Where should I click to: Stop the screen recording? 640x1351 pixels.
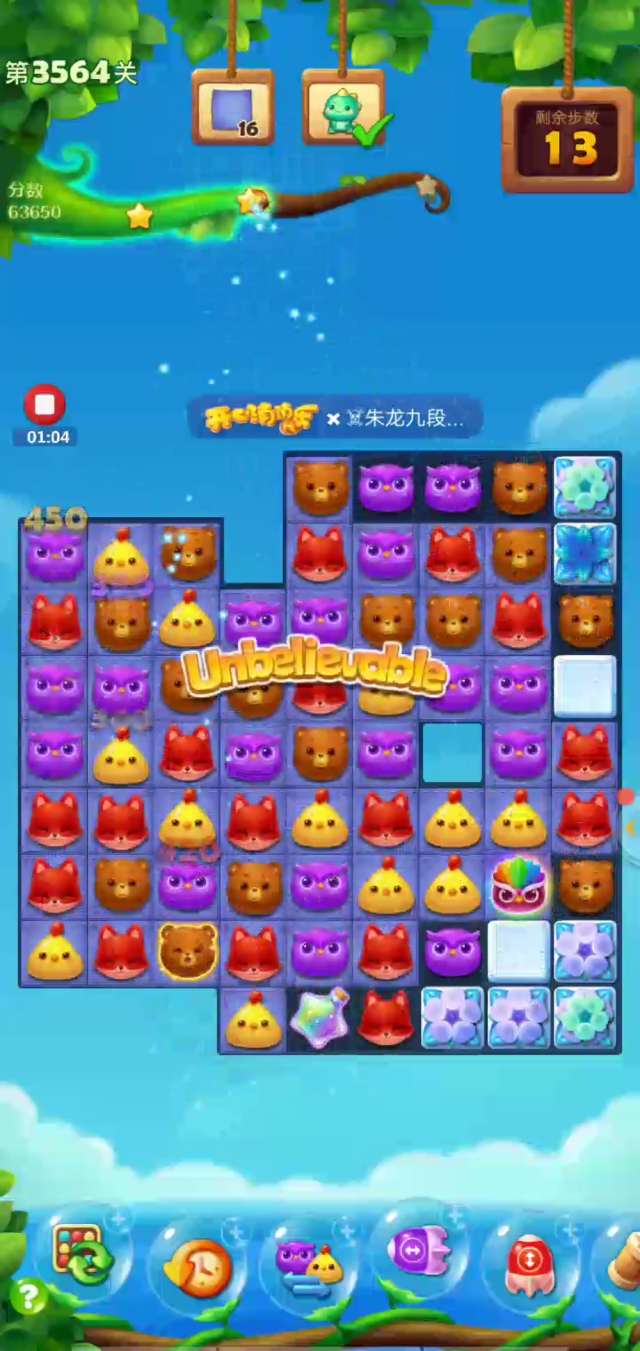click(45, 405)
